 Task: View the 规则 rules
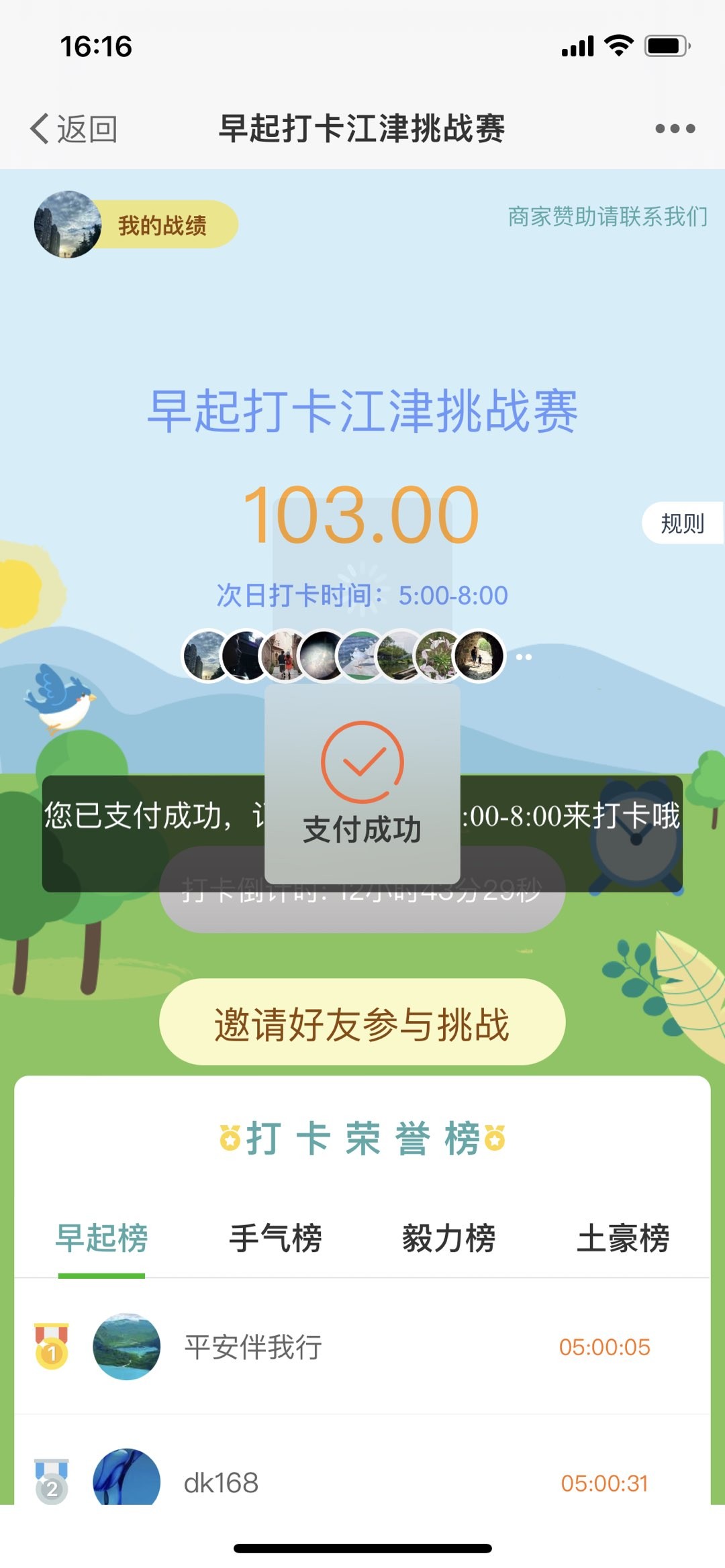(x=681, y=523)
